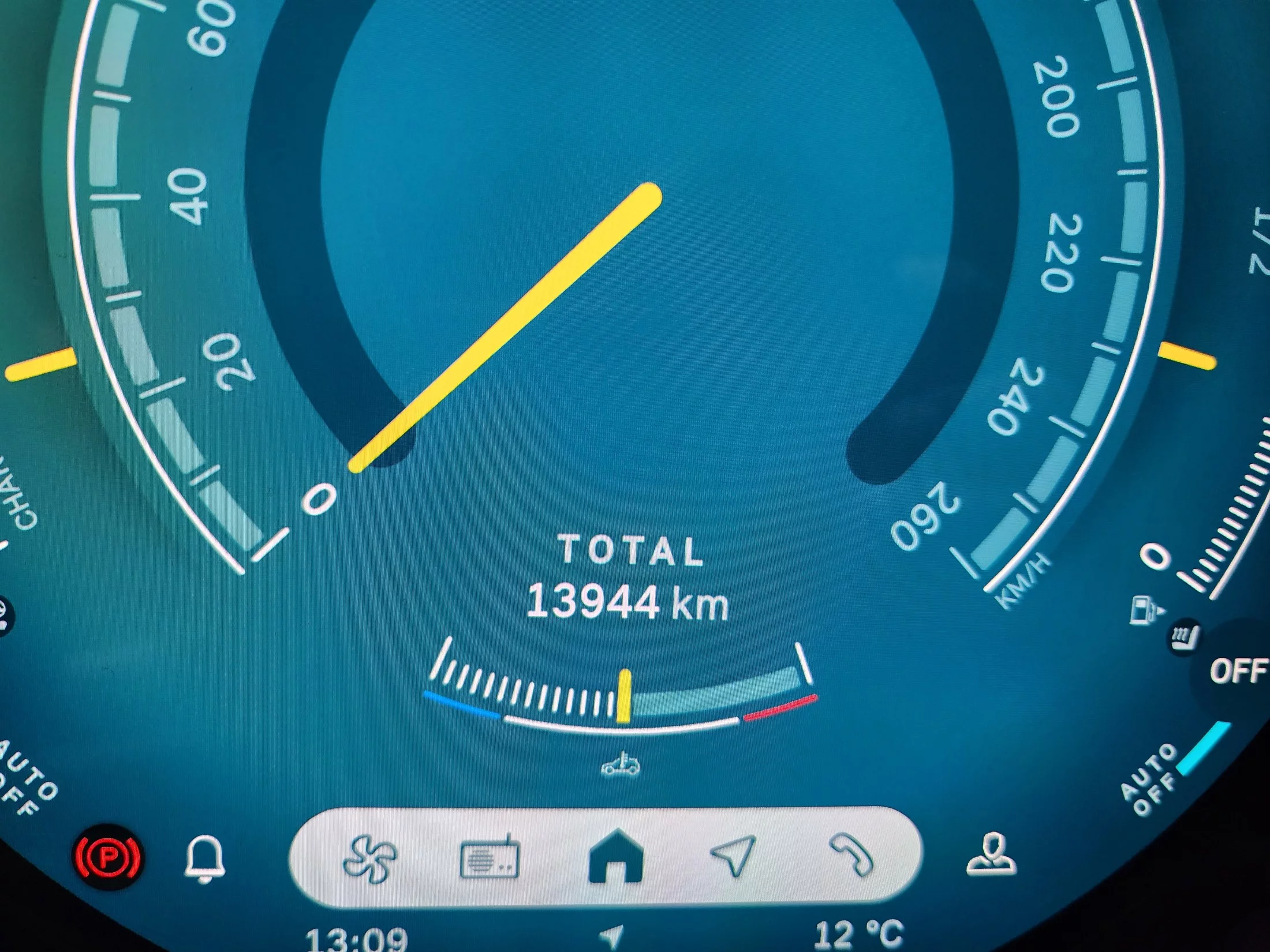Tap the seat heating icon
The image size is (1270, 952).
pyautogui.click(x=1185, y=638)
